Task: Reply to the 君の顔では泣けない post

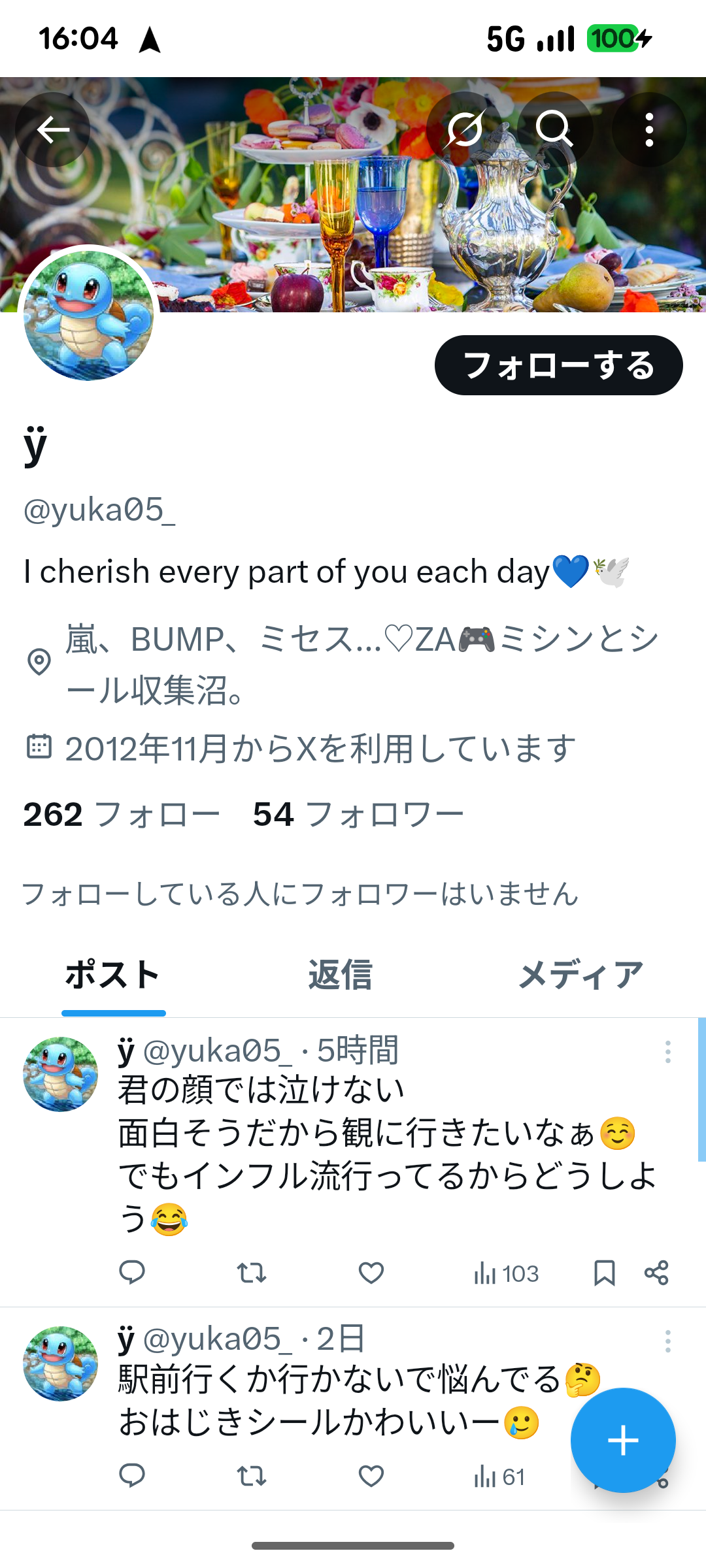Action: tap(132, 1273)
